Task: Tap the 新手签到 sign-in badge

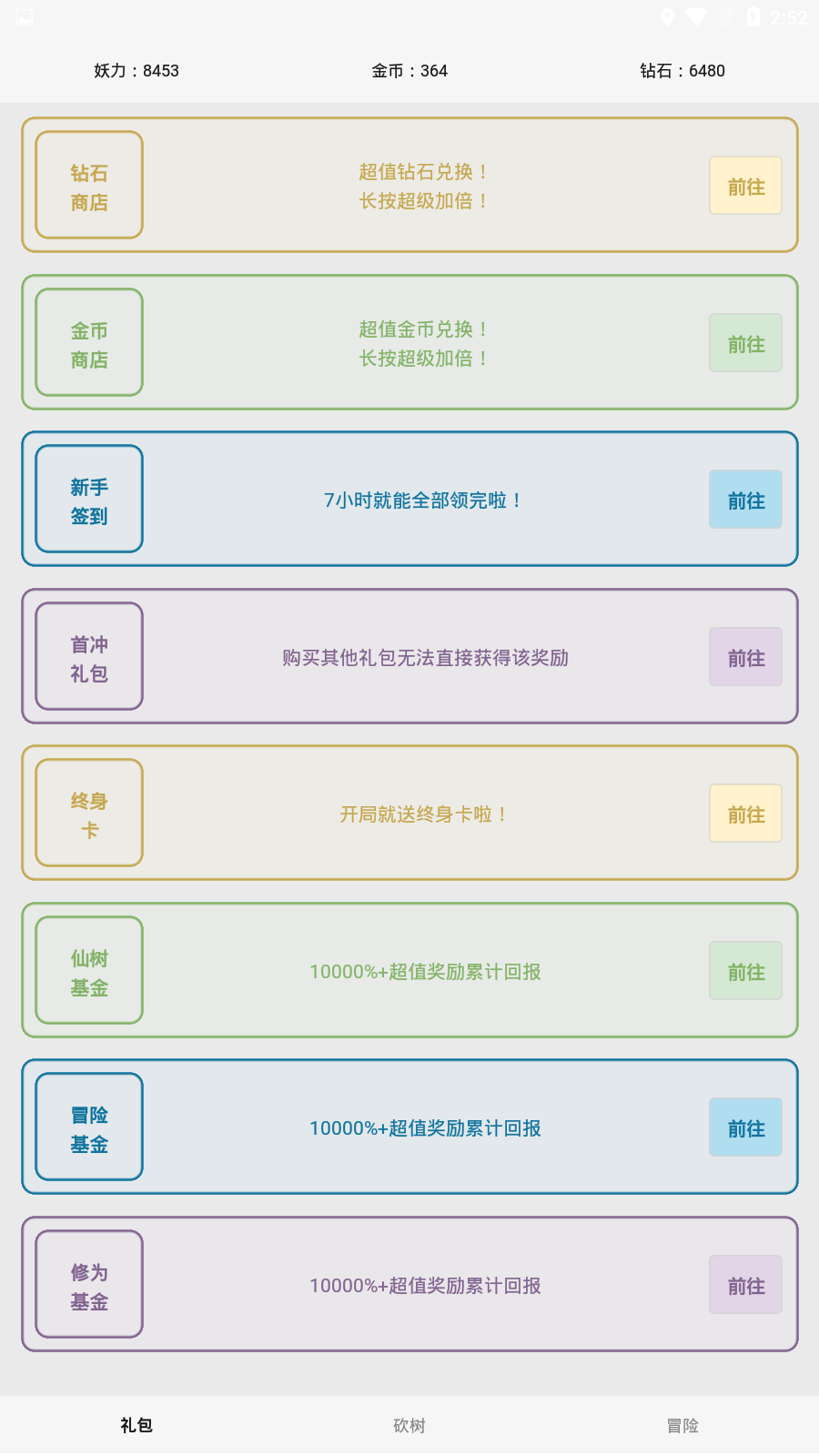Action: click(88, 499)
